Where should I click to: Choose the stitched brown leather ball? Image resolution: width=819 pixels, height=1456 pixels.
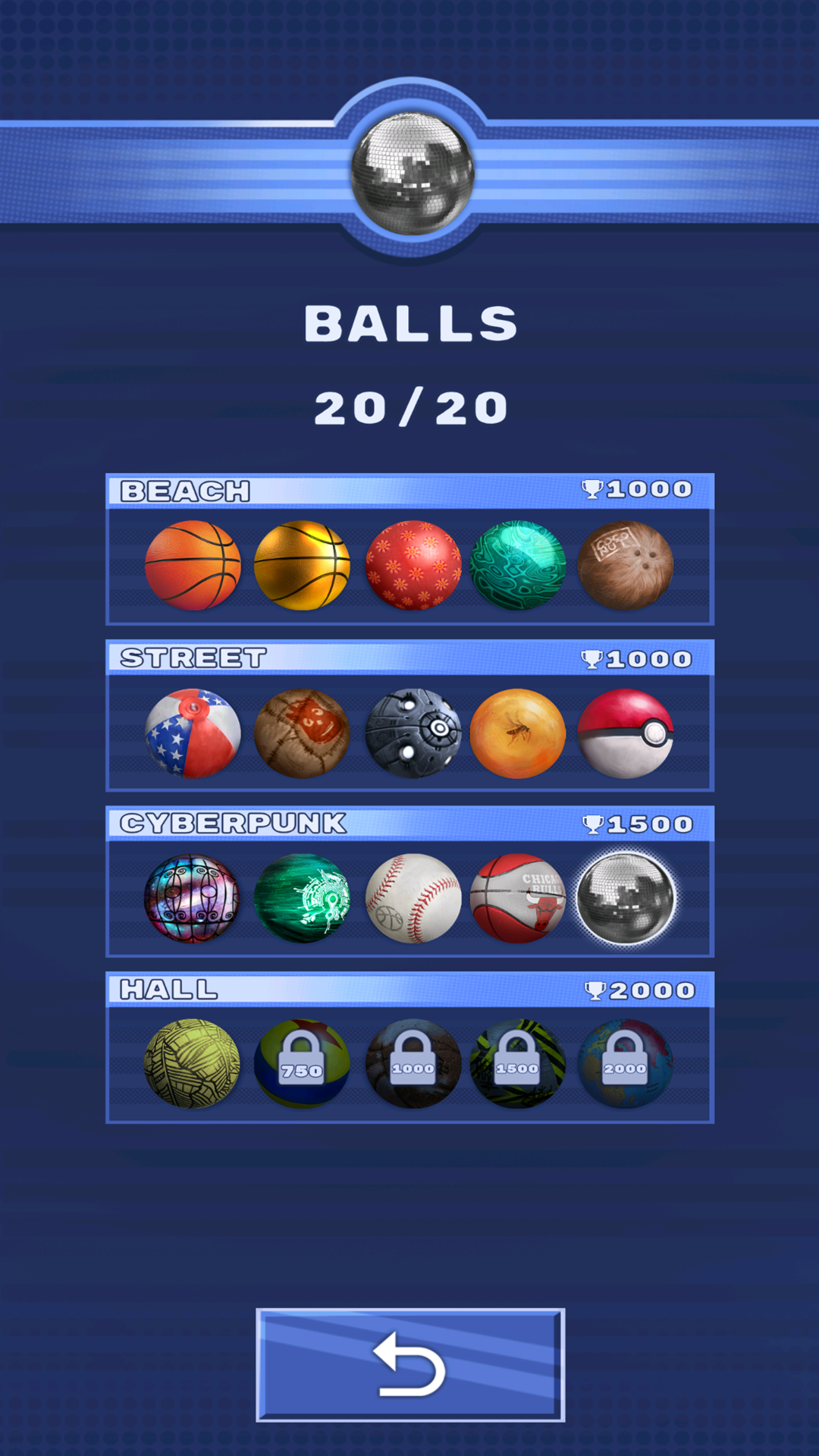(x=302, y=733)
